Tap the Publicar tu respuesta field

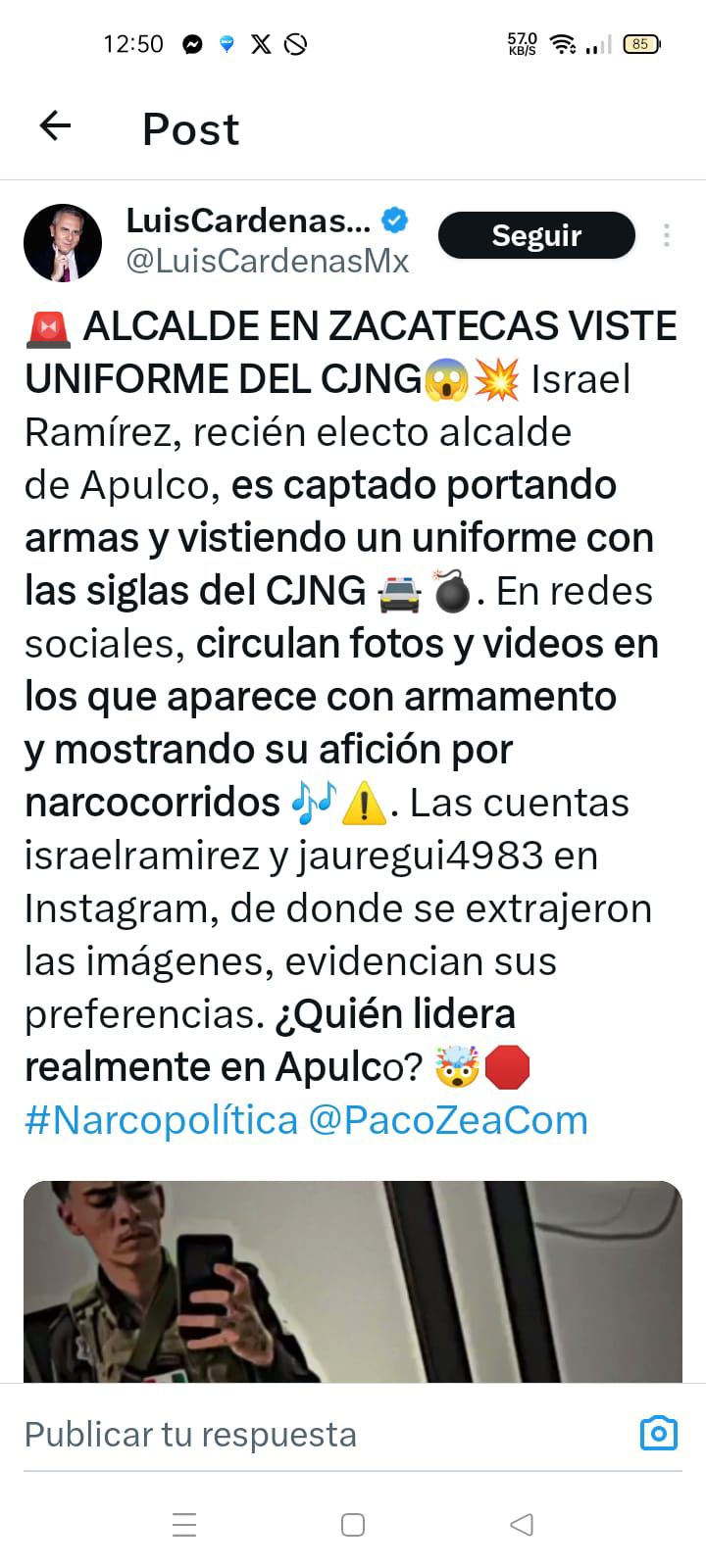coord(294,1434)
